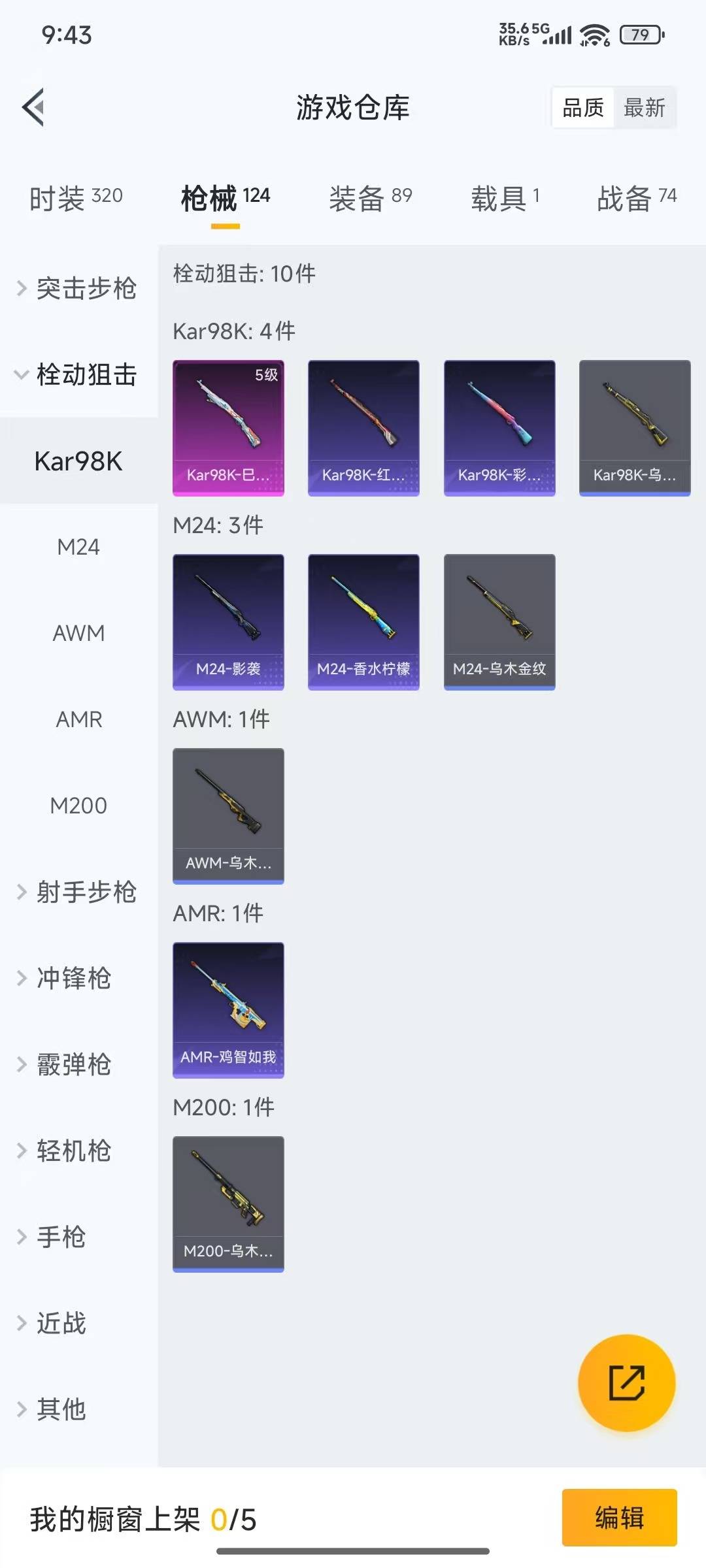Switch to the 装备 tab

(370, 198)
